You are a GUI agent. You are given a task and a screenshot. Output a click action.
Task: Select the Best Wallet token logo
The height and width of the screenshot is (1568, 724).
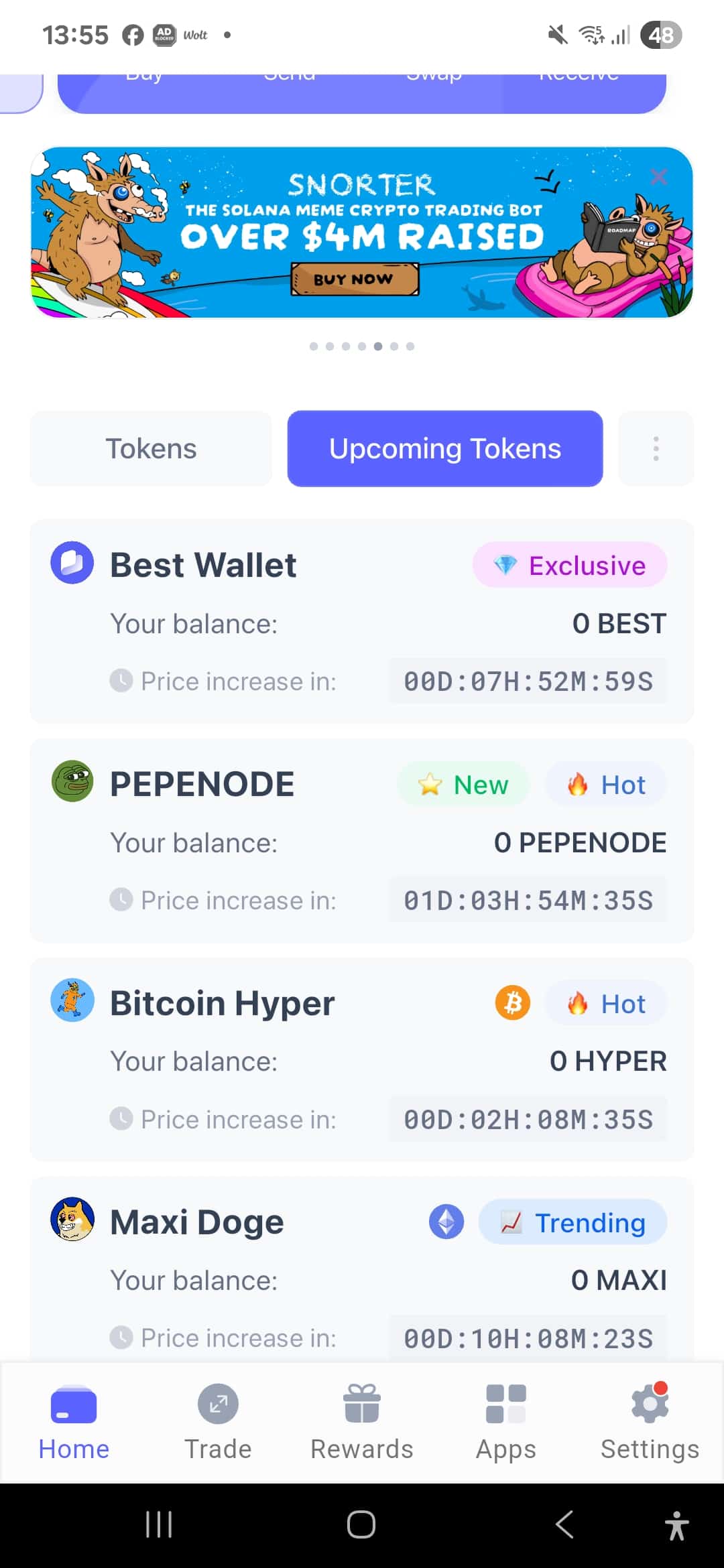(x=71, y=564)
